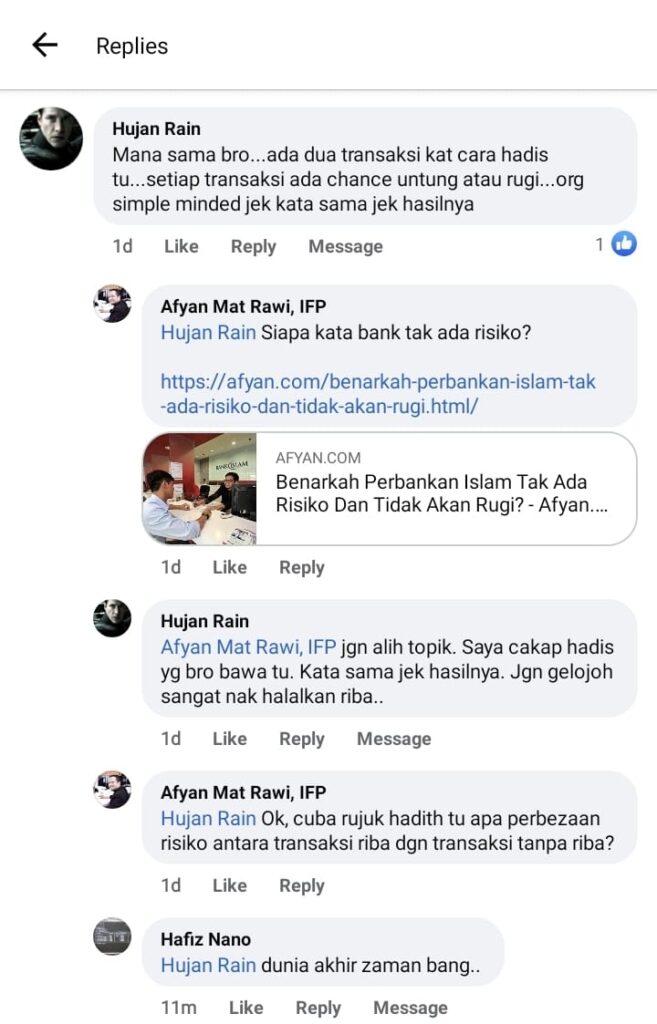Like Afyan's comment with the article link
Screen dimensions: 657x1024
[229, 567]
